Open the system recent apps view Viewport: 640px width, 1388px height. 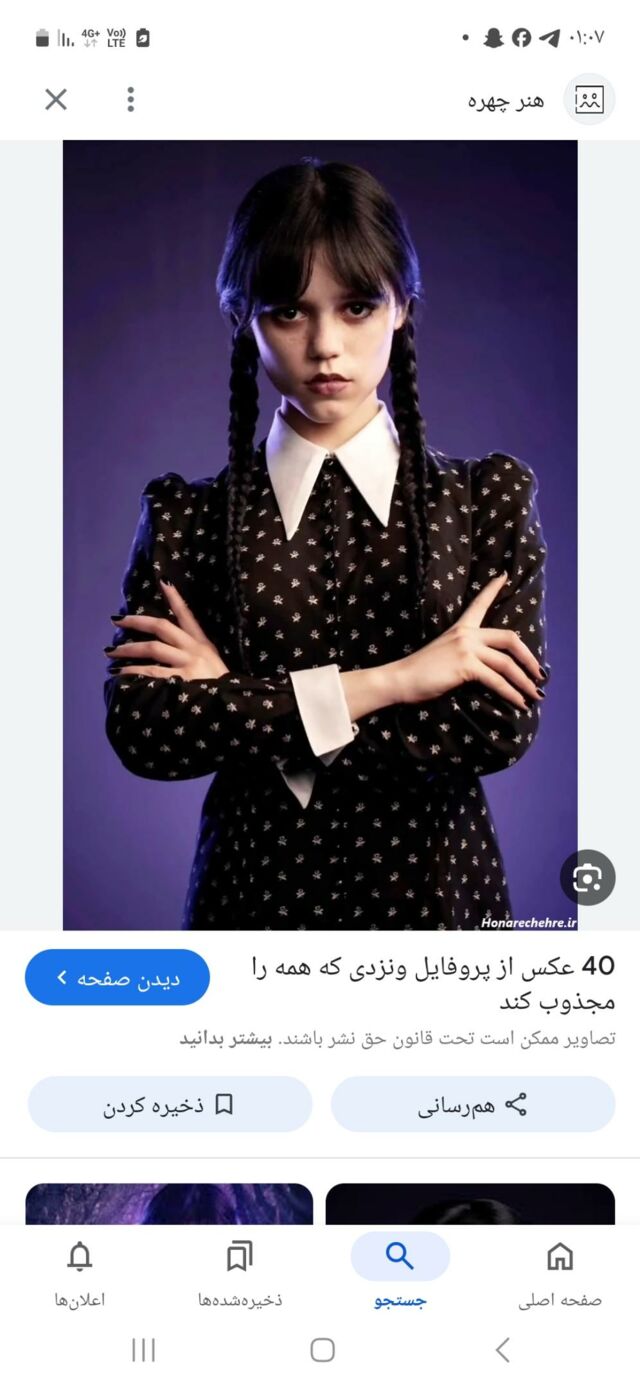(x=143, y=1350)
